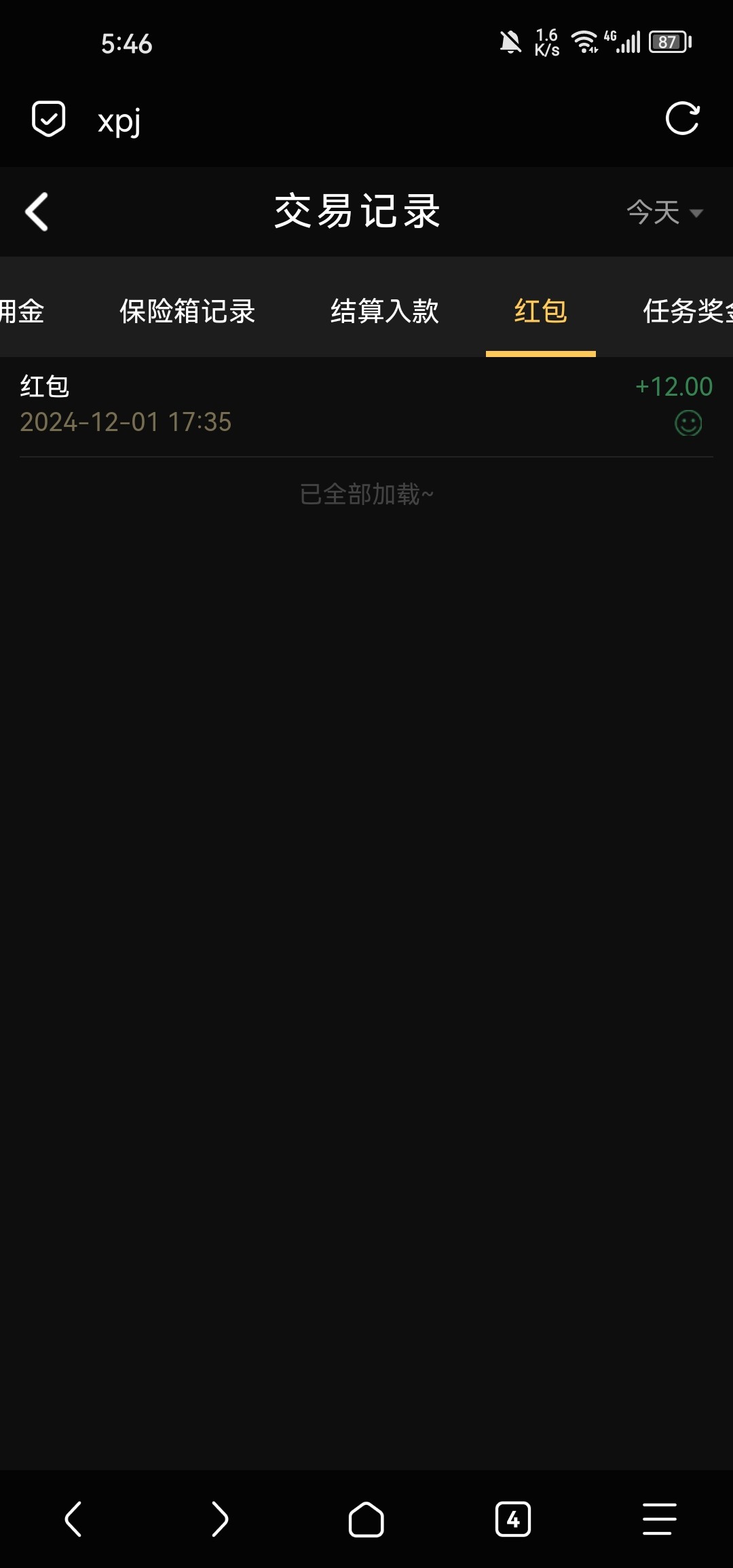733x1568 pixels.
Task: Open the 红包 +12.00 transaction record
Action: (x=366, y=405)
